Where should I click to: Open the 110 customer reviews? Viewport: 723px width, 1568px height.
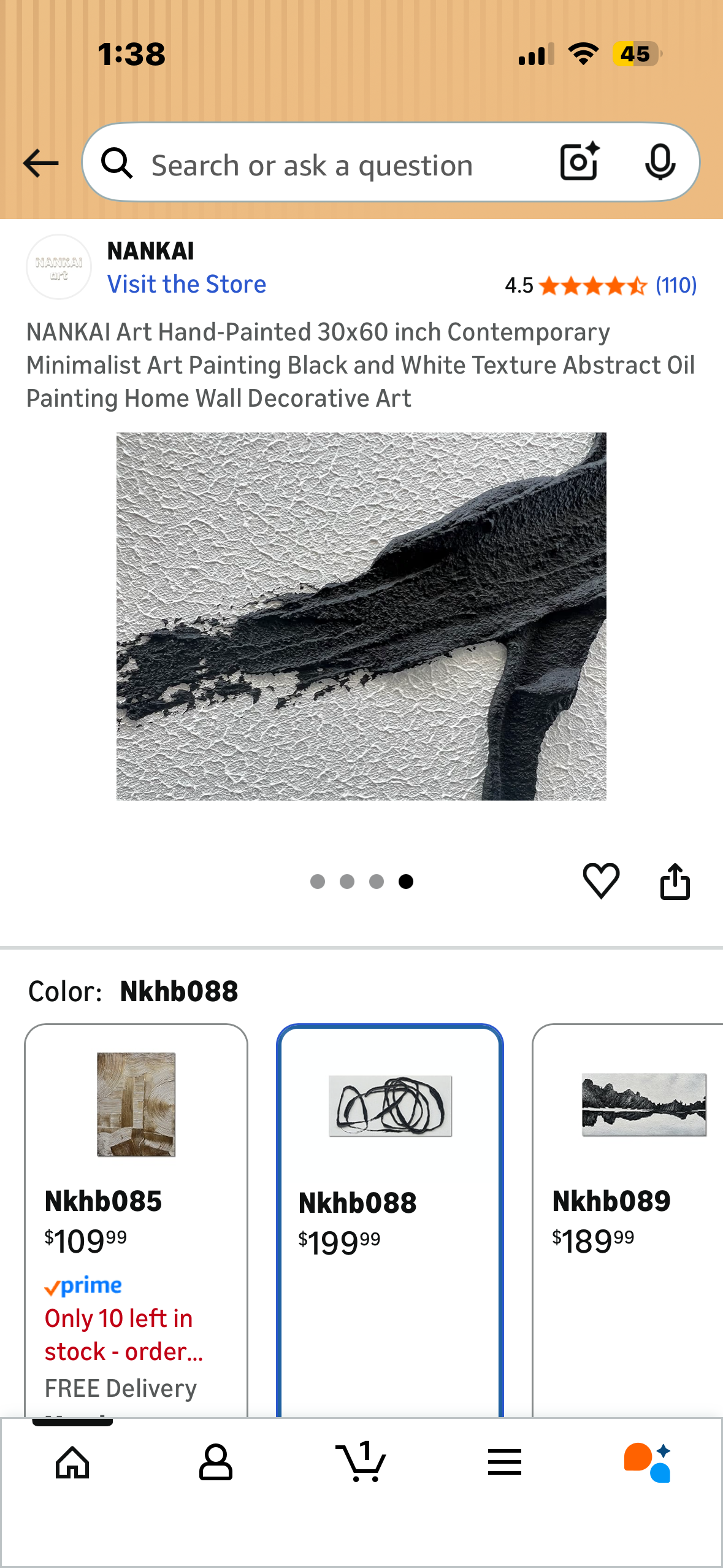(x=675, y=285)
